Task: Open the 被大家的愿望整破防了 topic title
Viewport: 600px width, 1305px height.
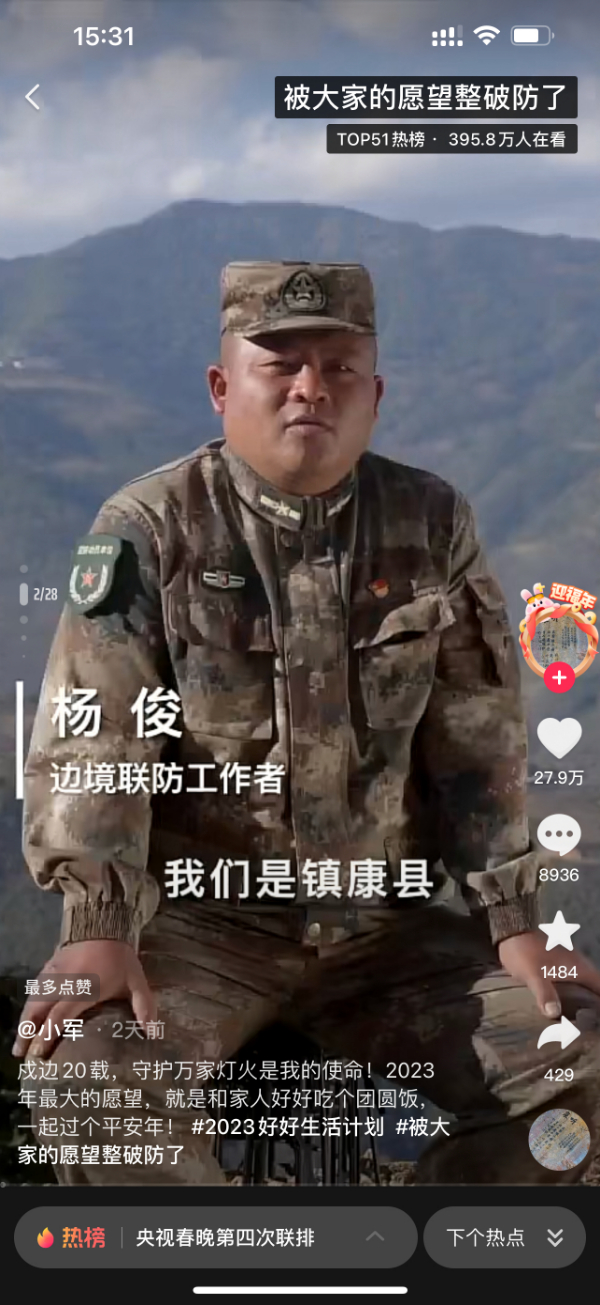Action: (x=426, y=98)
